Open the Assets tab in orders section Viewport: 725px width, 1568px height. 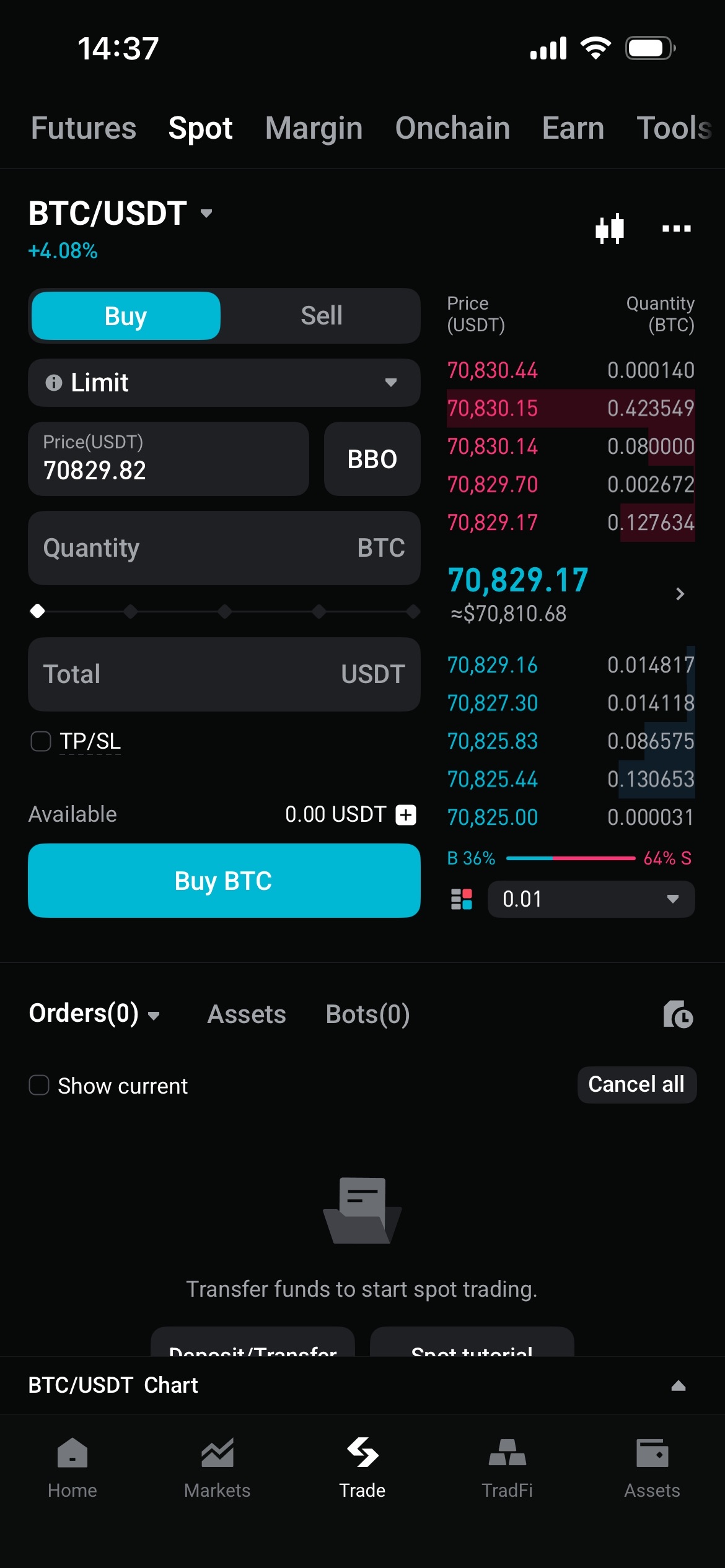pos(246,1014)
